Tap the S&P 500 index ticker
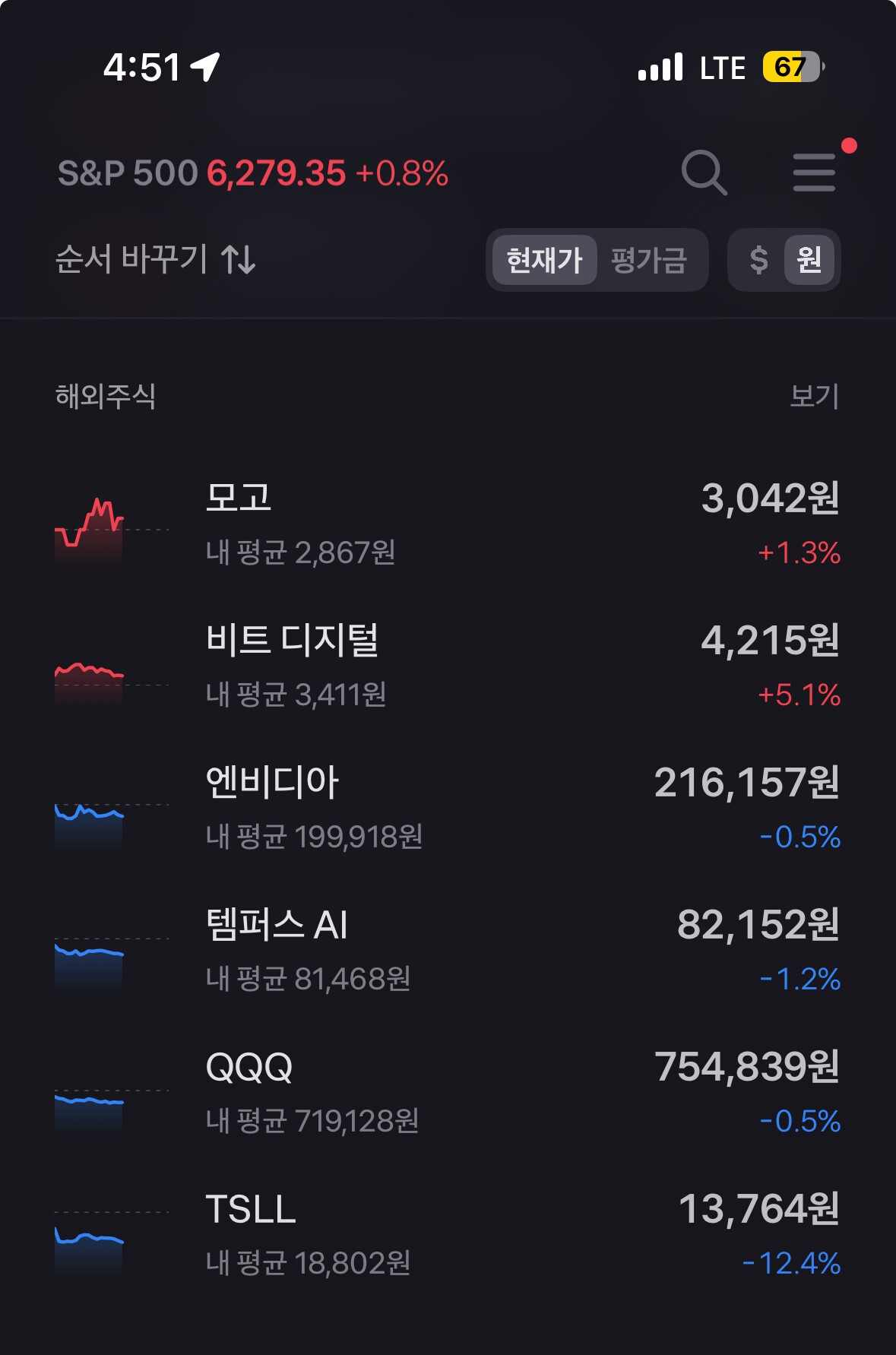This screenshot has width=896, height=1355. 252,173
